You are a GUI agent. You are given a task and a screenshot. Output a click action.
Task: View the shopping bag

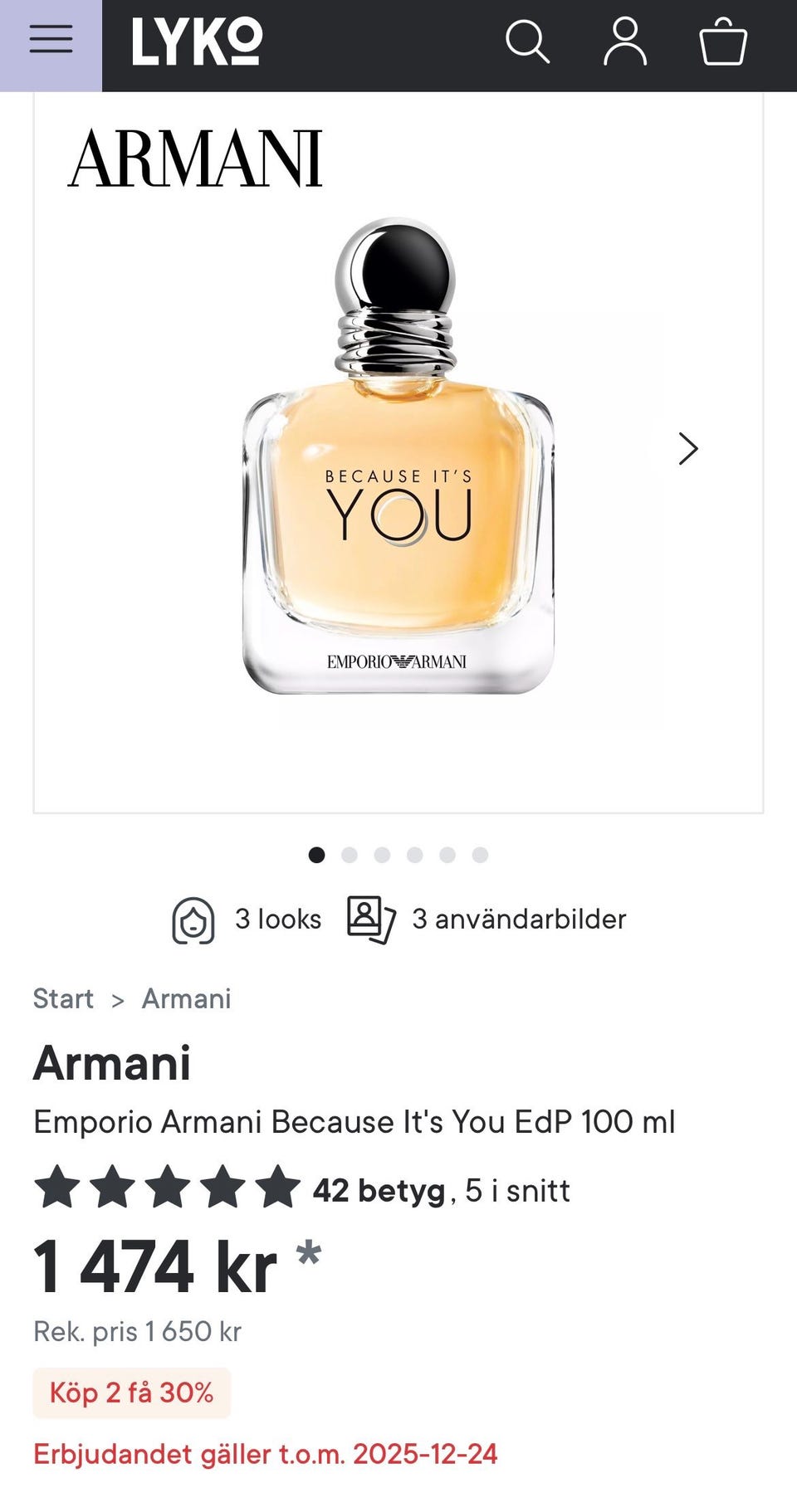click(723, 41)
